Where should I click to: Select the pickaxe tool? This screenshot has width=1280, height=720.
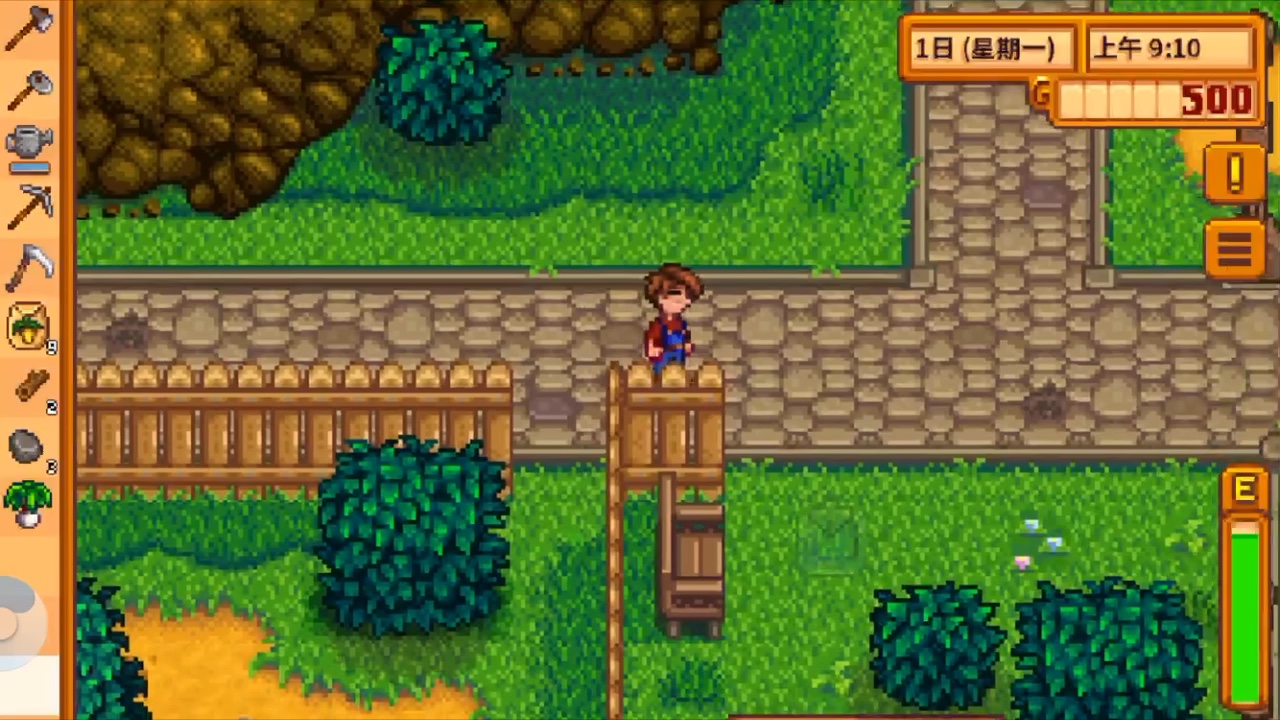[x=29, y=206]
